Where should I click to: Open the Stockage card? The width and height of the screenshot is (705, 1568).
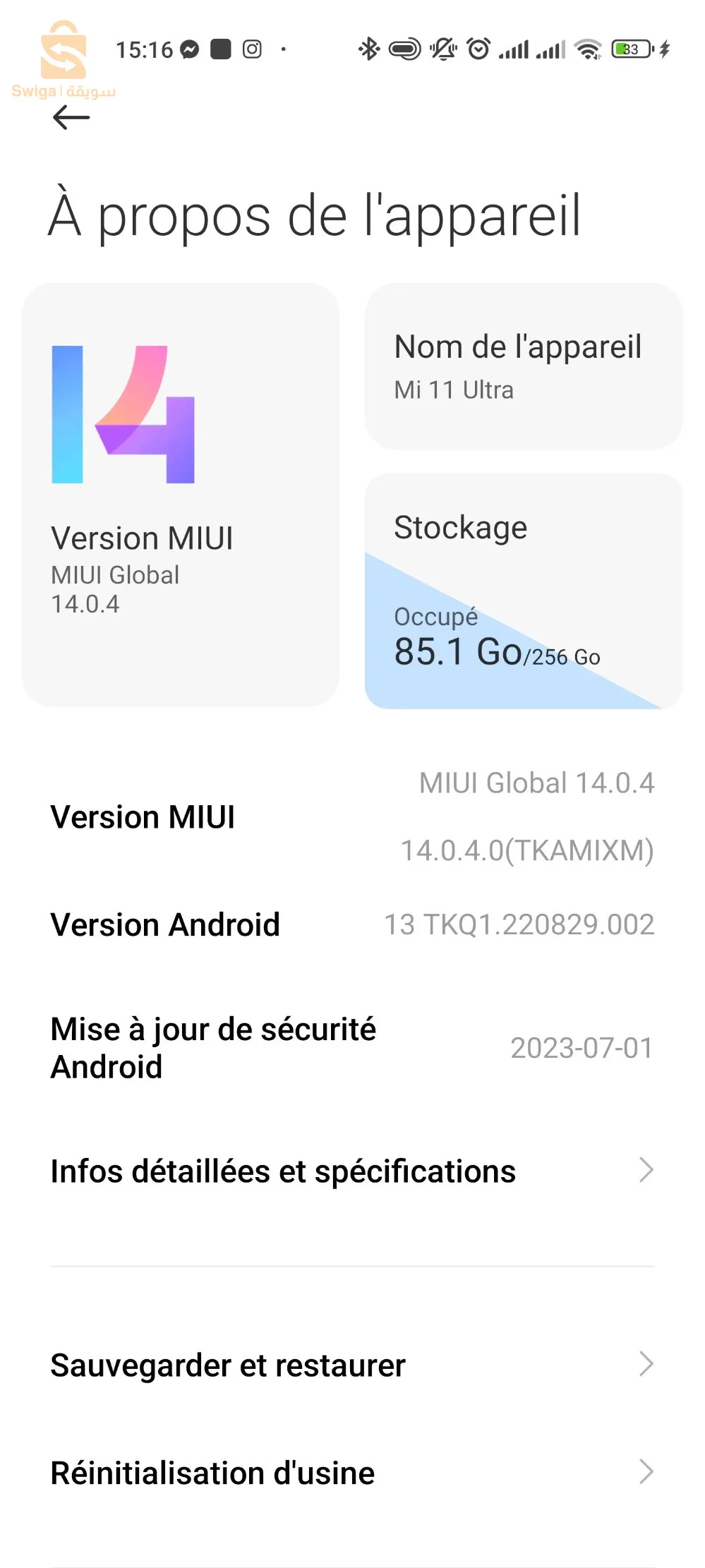pyautogui.click(x=523, y=591)
